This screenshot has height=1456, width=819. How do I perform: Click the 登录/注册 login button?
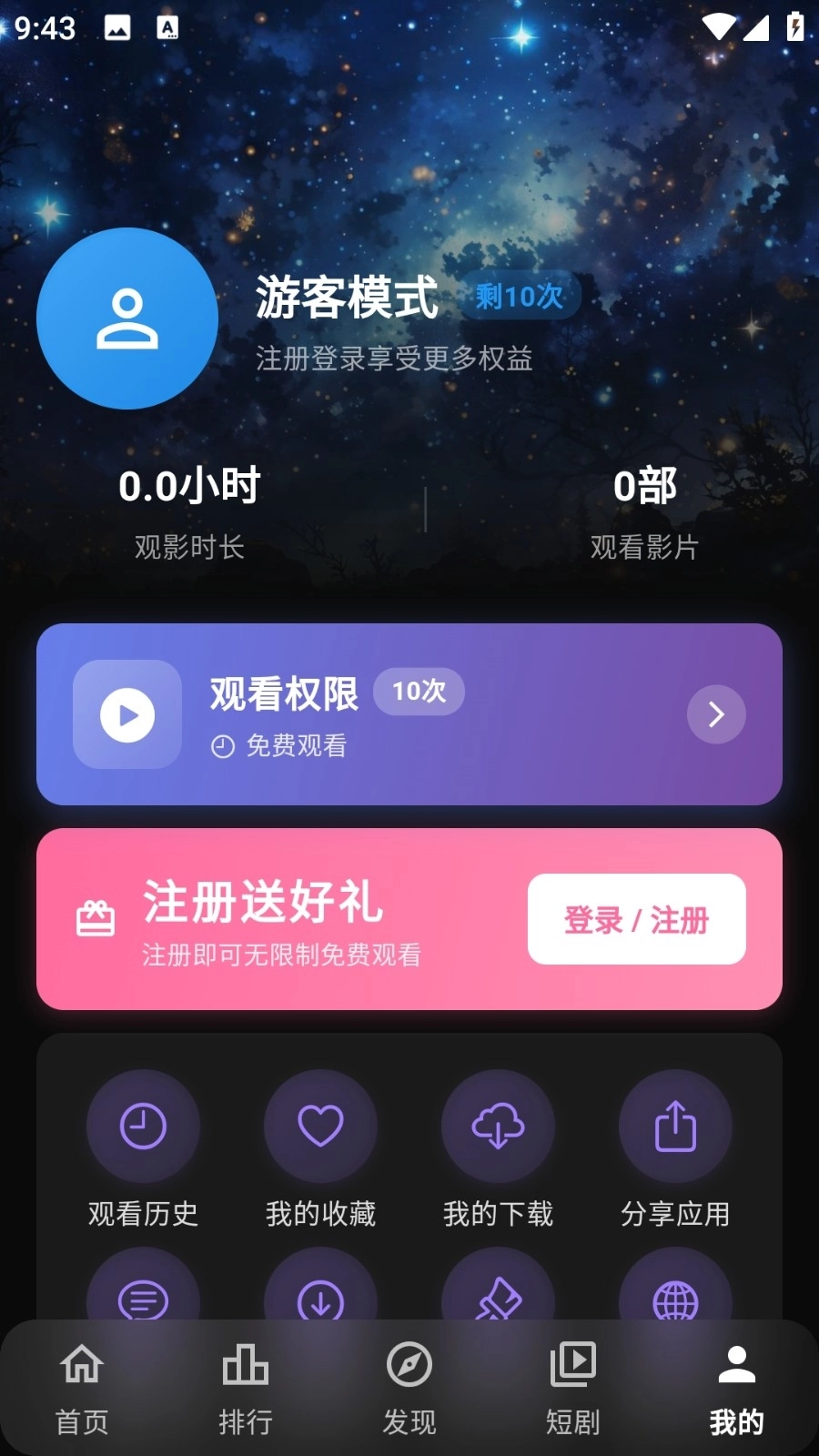636,919
